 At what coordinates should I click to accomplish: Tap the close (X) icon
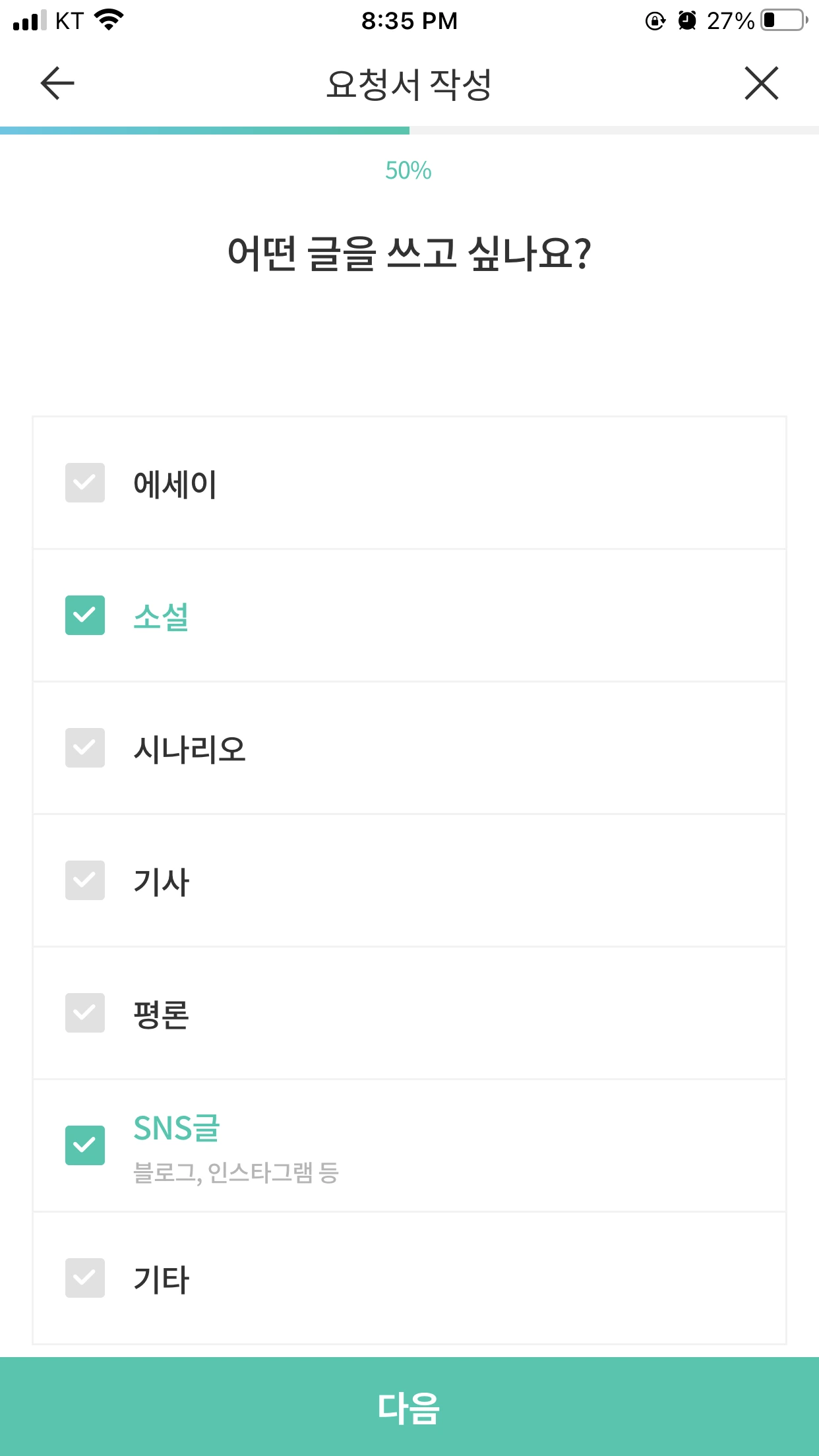point(762,83)
